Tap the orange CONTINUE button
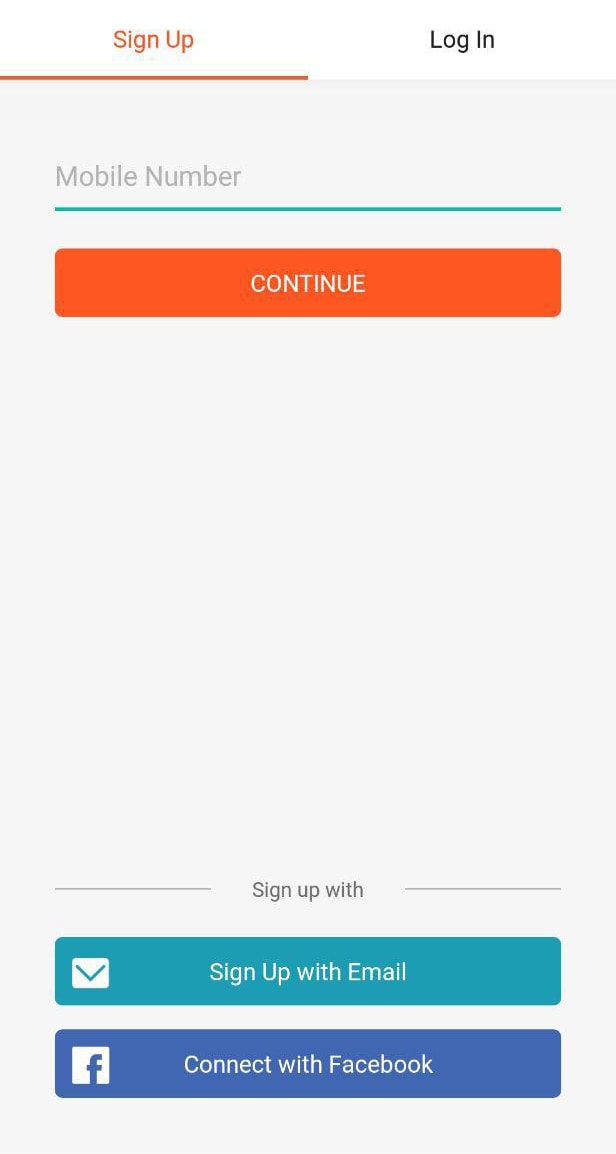The height and width of the screenshot is (1154, 616). (x=308, y=283)
